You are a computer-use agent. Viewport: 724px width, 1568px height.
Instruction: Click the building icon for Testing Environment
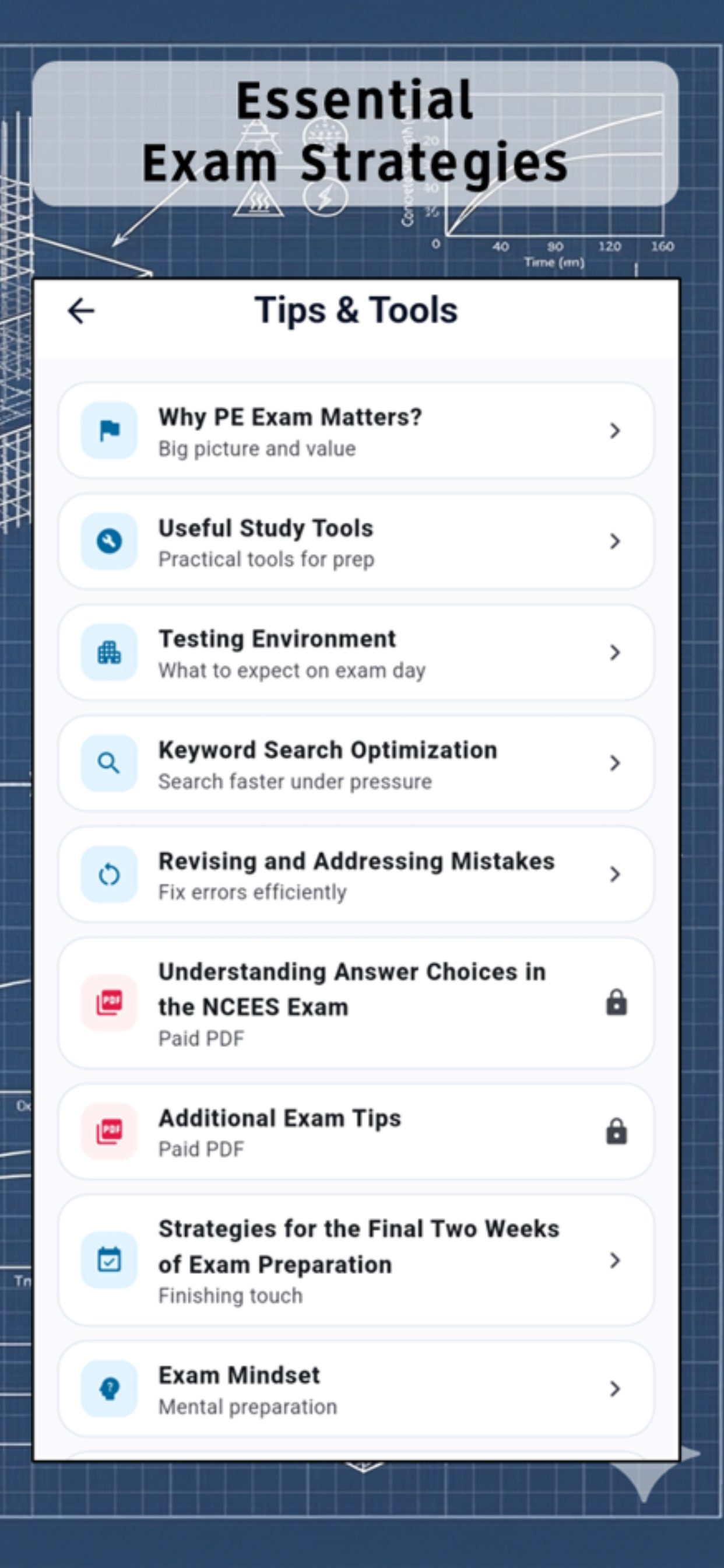(x=108, y=652)
